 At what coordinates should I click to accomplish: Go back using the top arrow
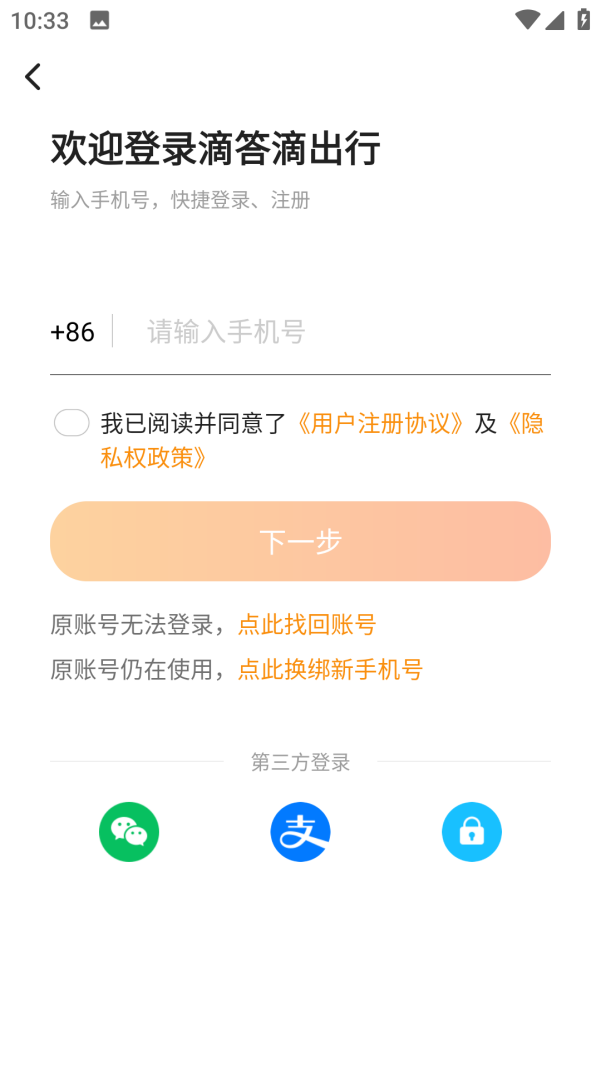[33, 77]
